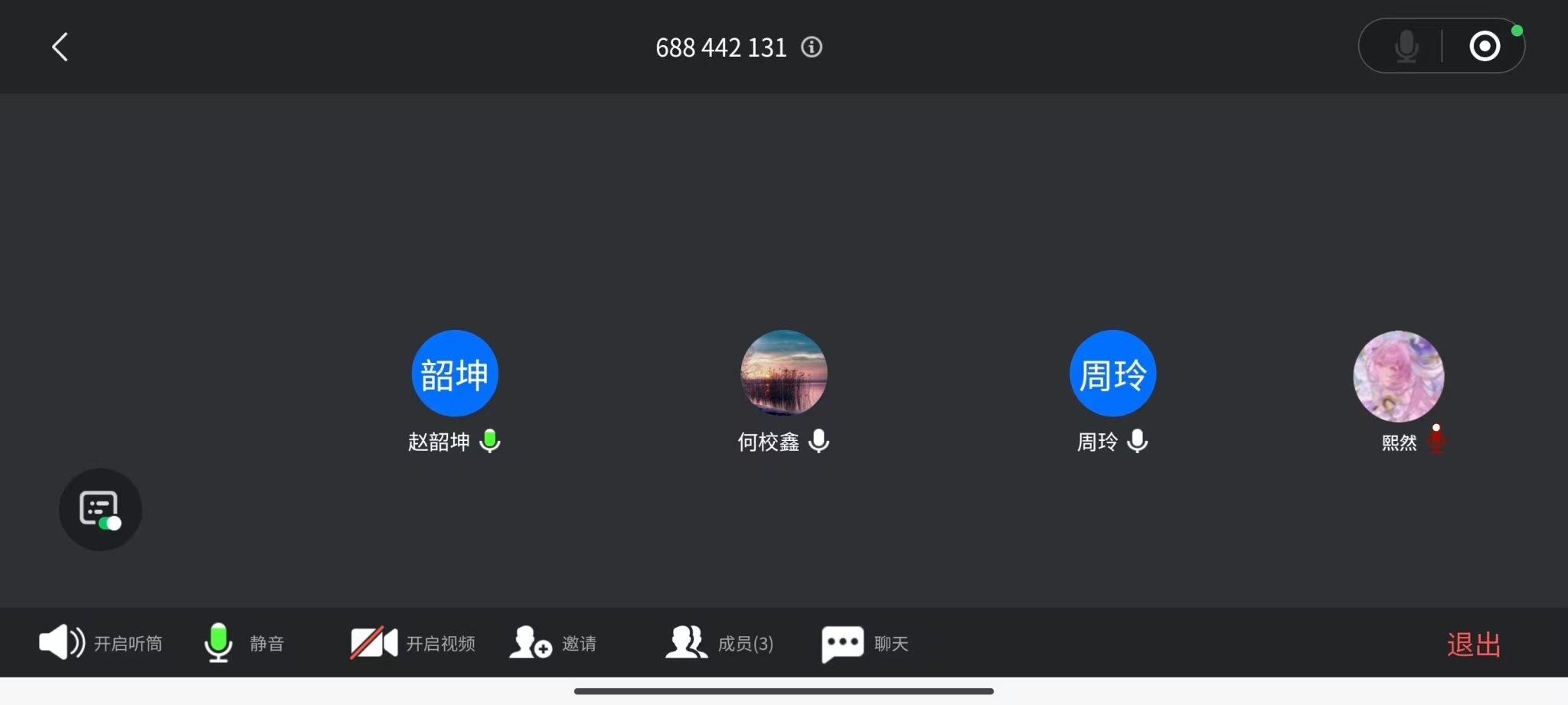The height and width of the screenshot is (705, 1568).
Task: Switch audio with 开启听筒
Action: tap(100, 643)
